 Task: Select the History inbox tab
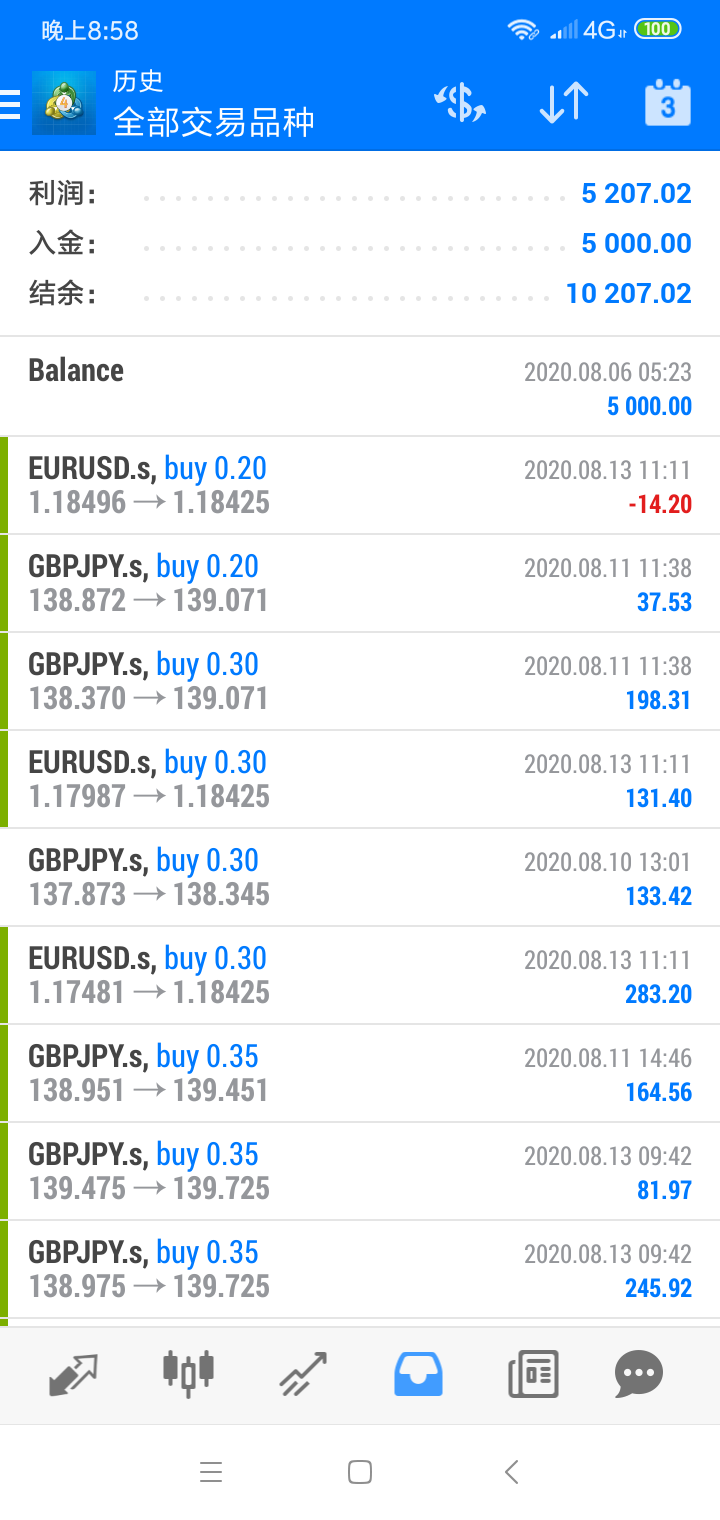pos(418,1373)
